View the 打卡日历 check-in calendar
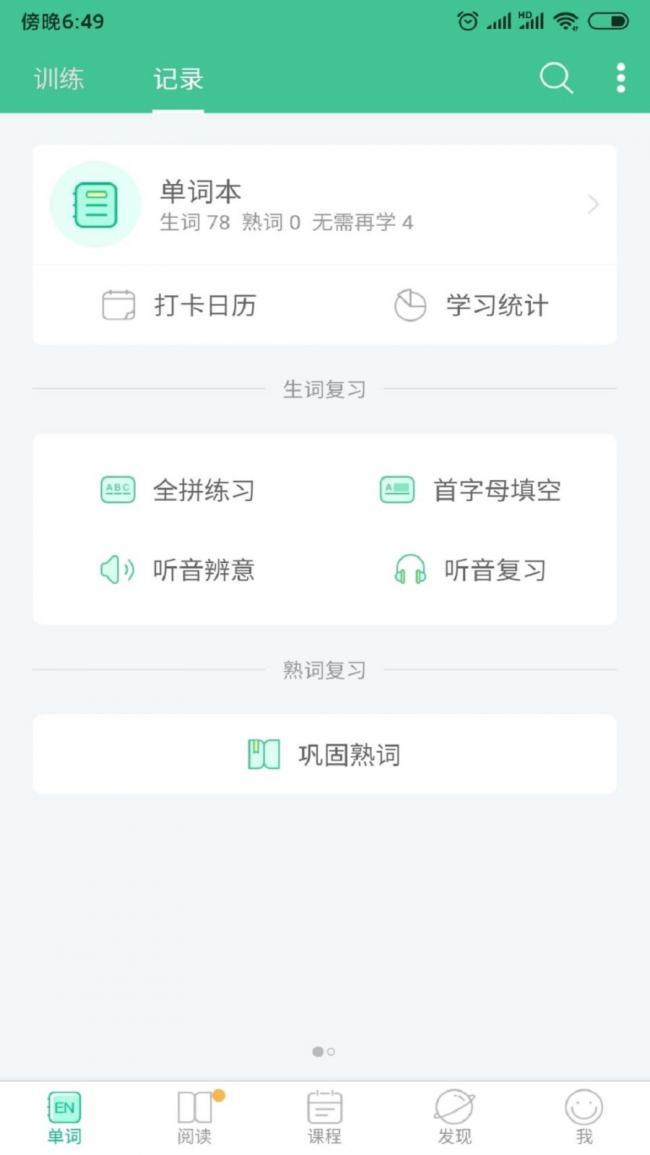Viewport: 650px width, 1155px height. coord(180,305)
